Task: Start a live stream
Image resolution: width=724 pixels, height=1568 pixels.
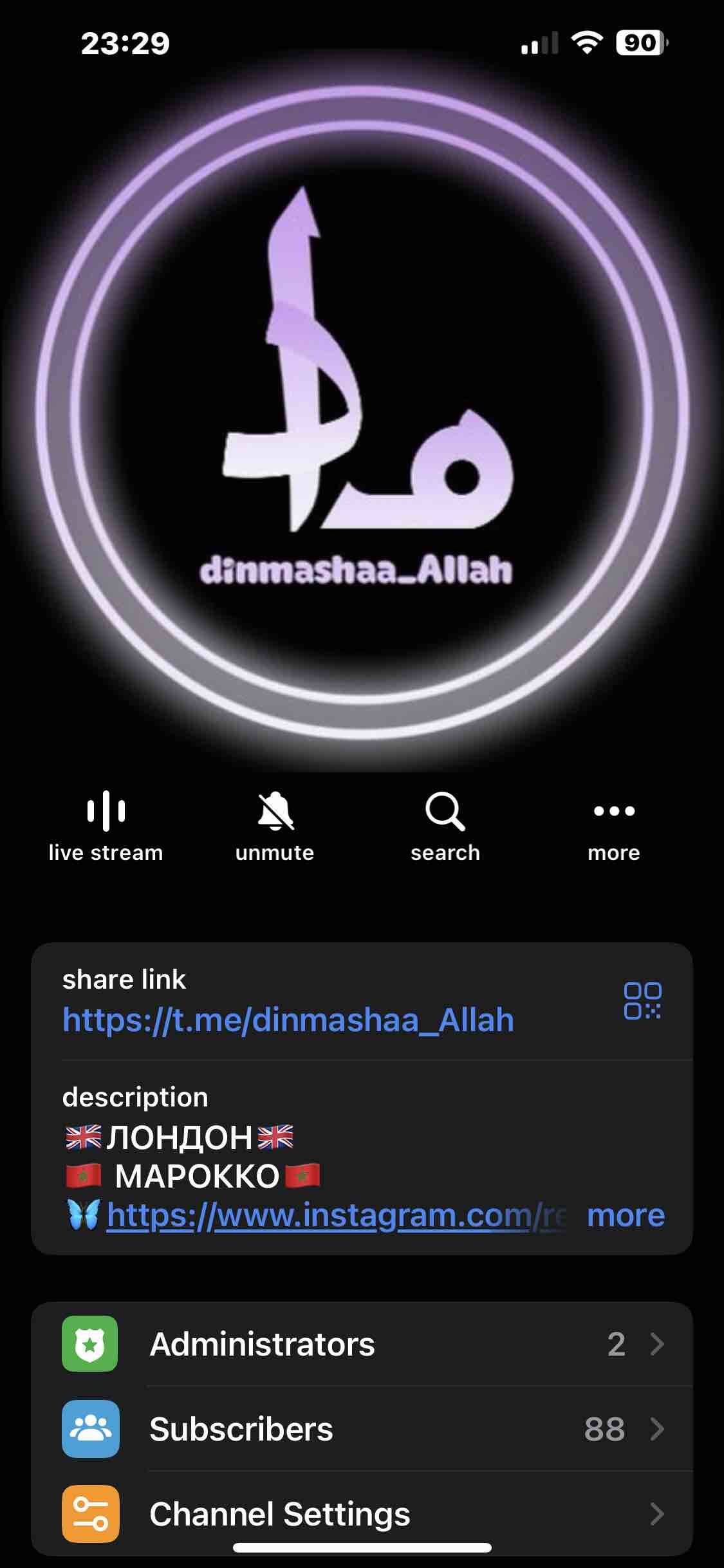Action: pyautogui.click(x=106, y=826)
